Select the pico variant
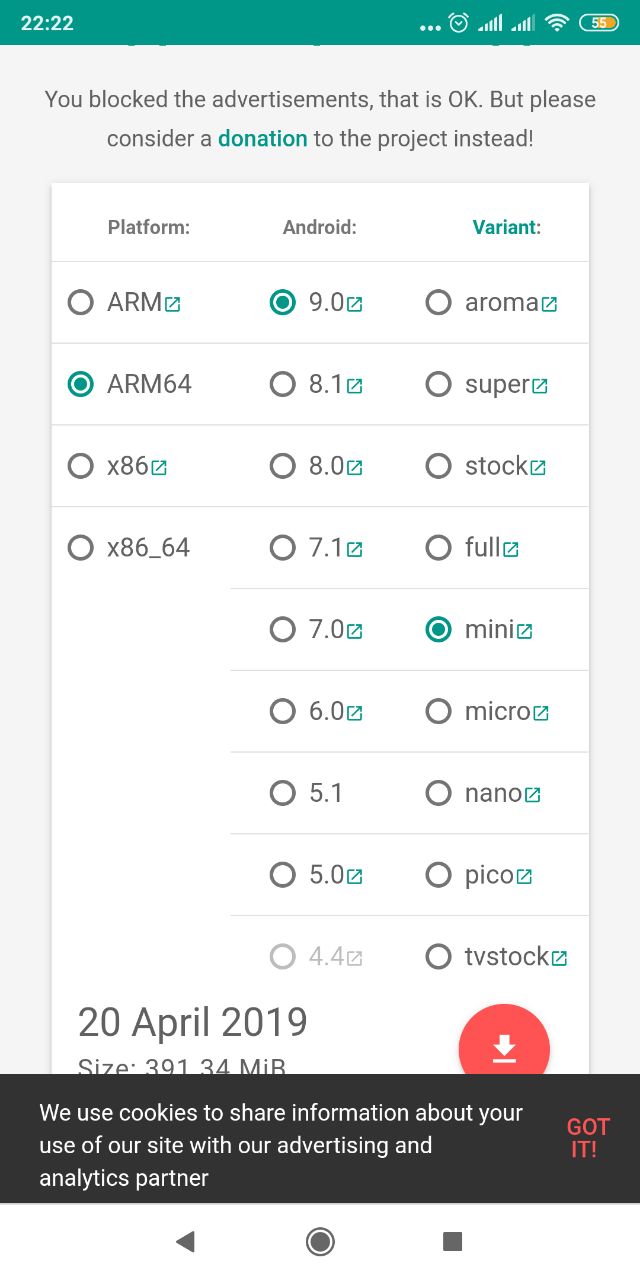This screenshot has height=1280, width=640. 439,876
